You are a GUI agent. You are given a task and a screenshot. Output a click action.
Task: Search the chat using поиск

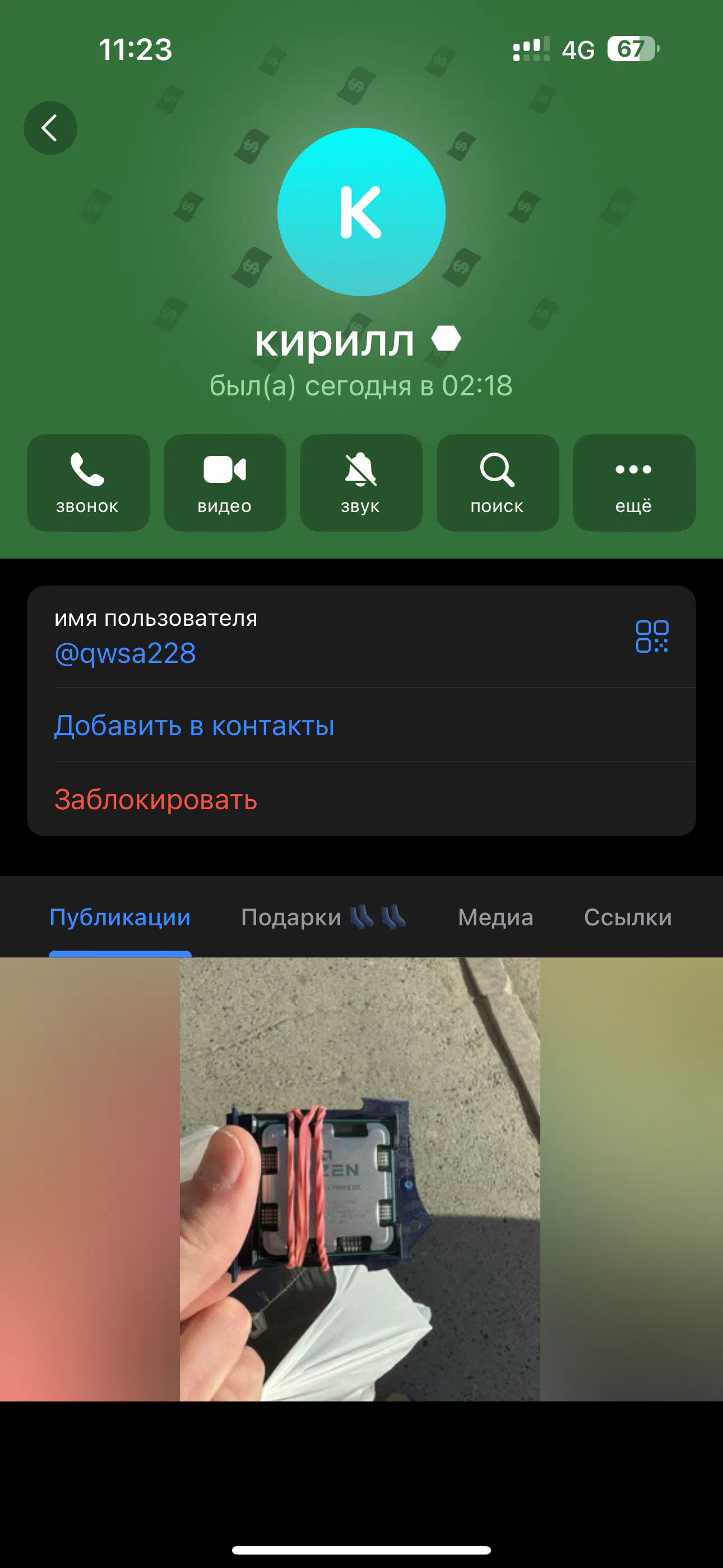[497, 483]
